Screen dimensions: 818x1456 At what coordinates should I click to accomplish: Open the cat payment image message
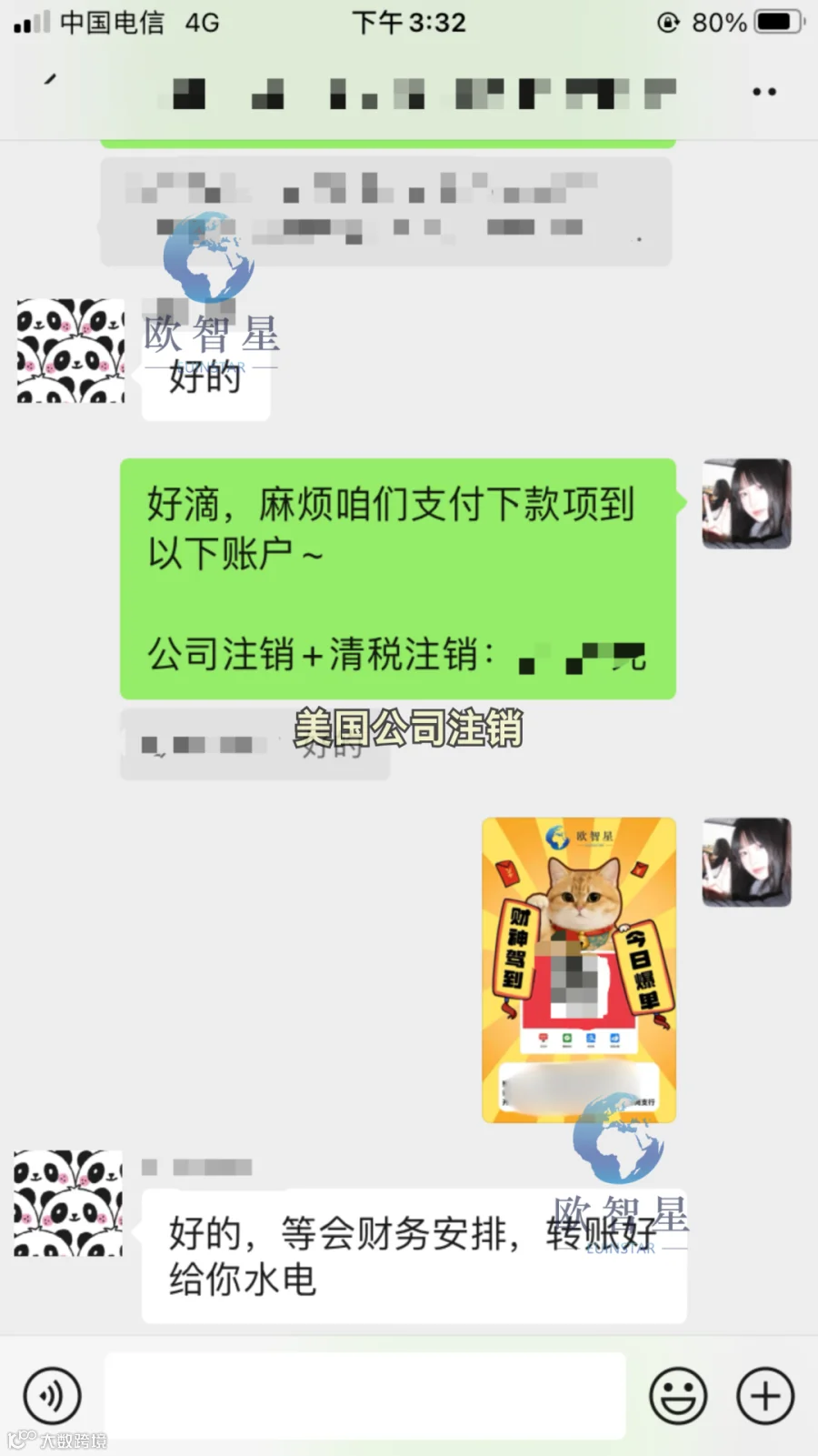[579, 969]
